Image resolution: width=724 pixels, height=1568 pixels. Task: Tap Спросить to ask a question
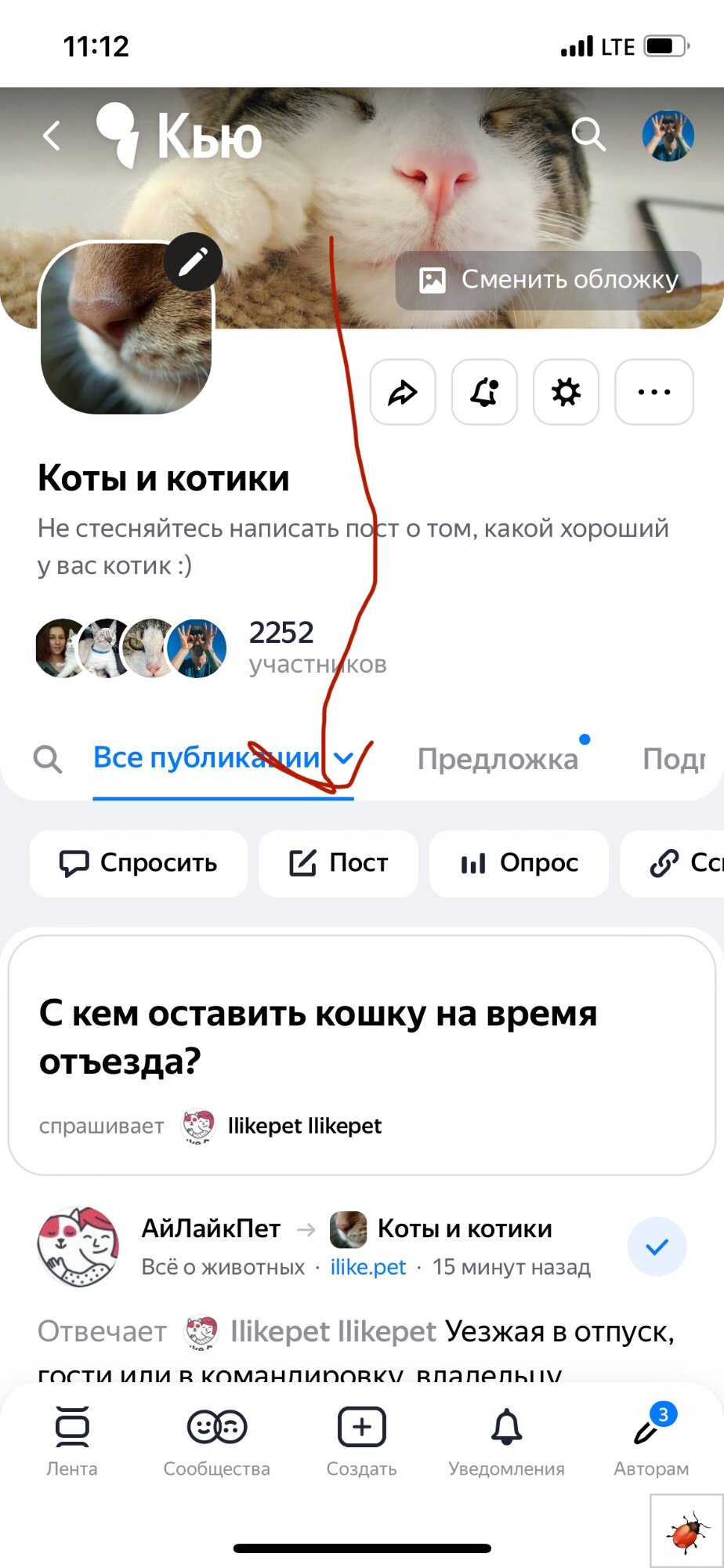tap(139, 863)
